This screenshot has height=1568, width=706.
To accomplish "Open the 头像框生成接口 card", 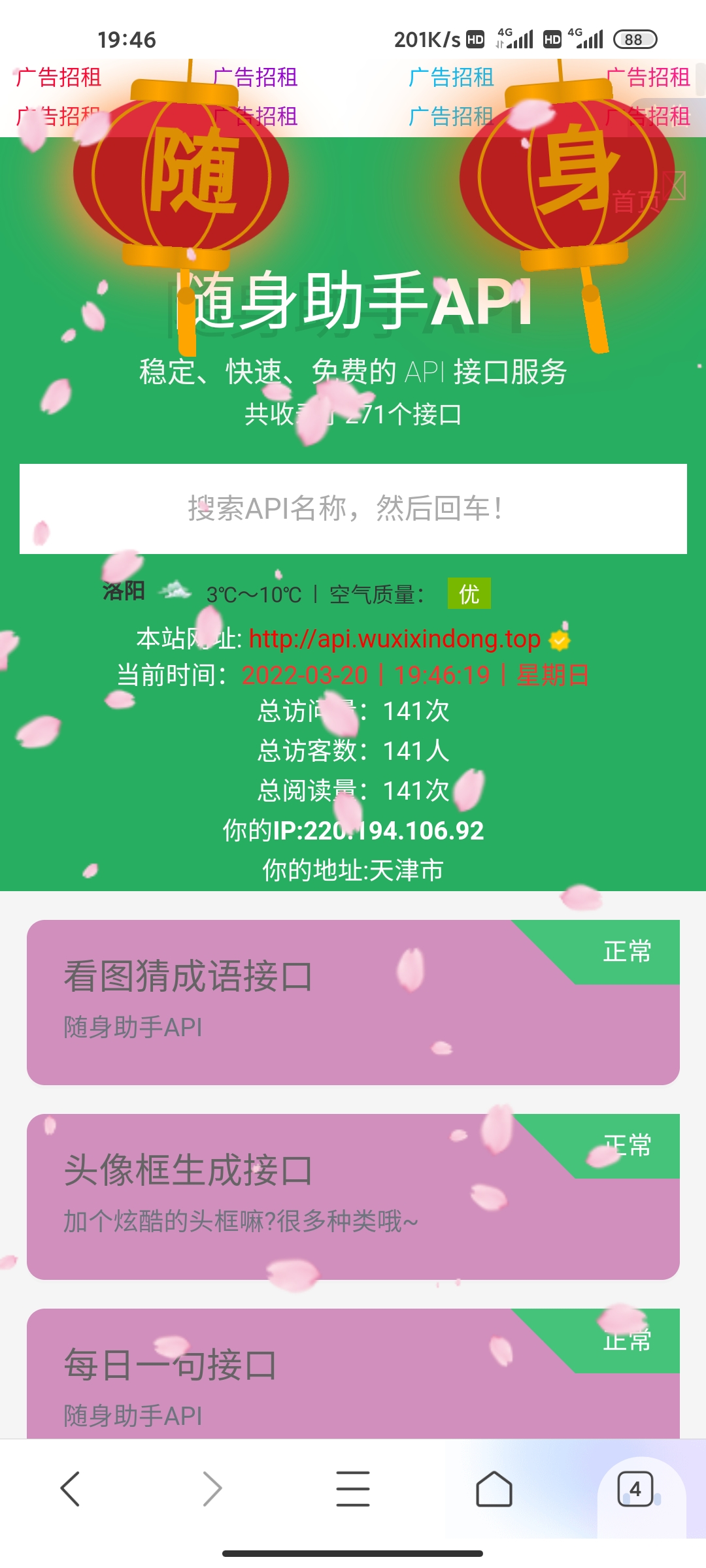I will (353, 1196).
